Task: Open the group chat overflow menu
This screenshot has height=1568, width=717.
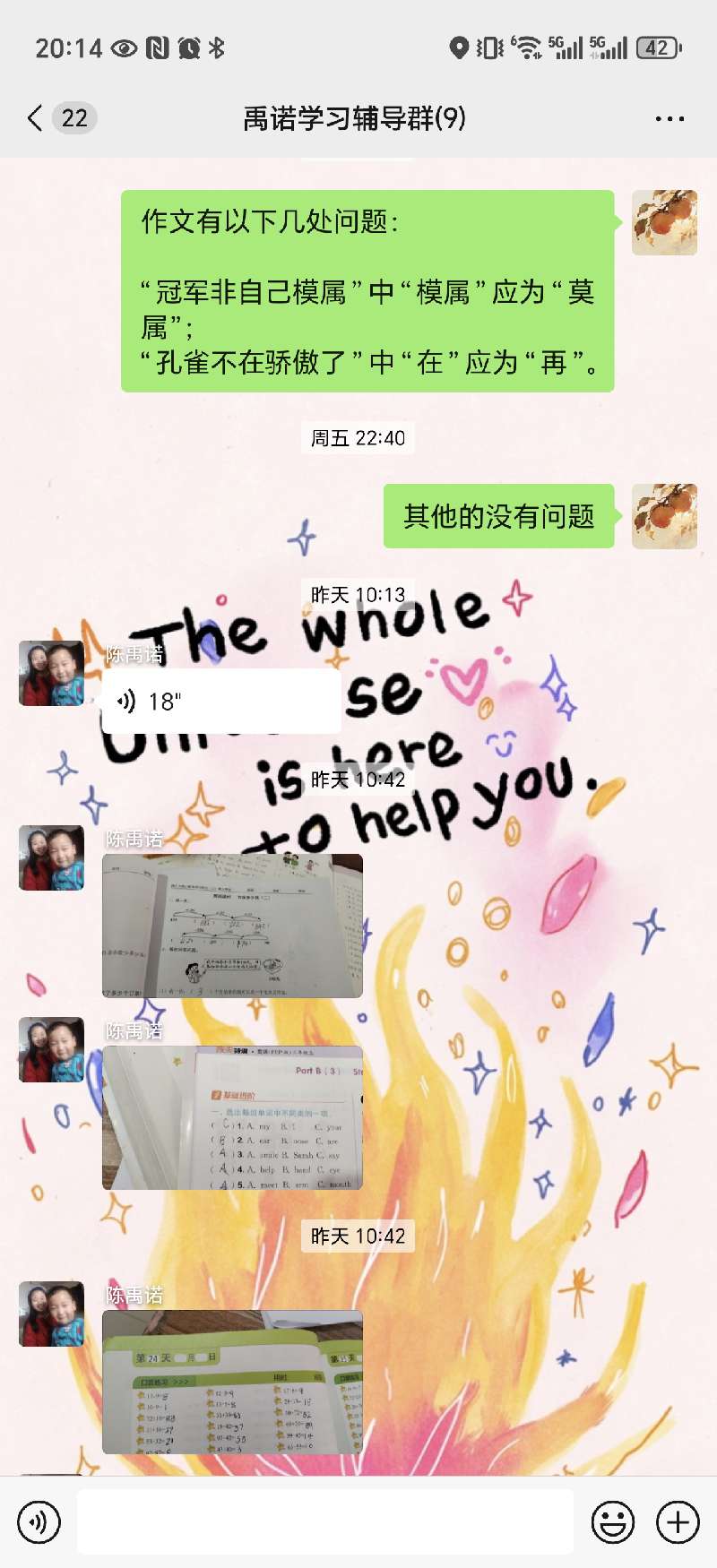Action: [669, 118]
